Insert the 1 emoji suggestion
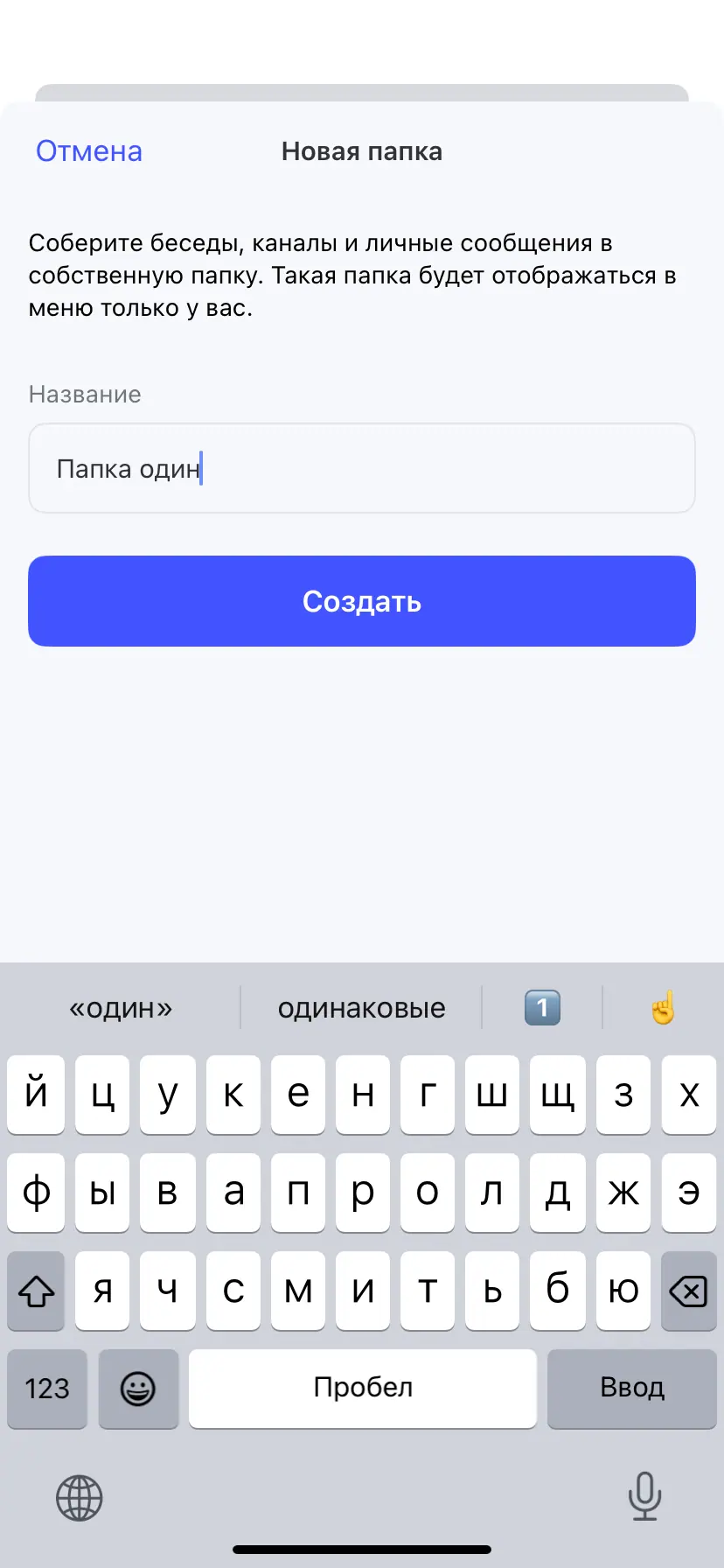The image size is (724, 1568). [542, 1008]
